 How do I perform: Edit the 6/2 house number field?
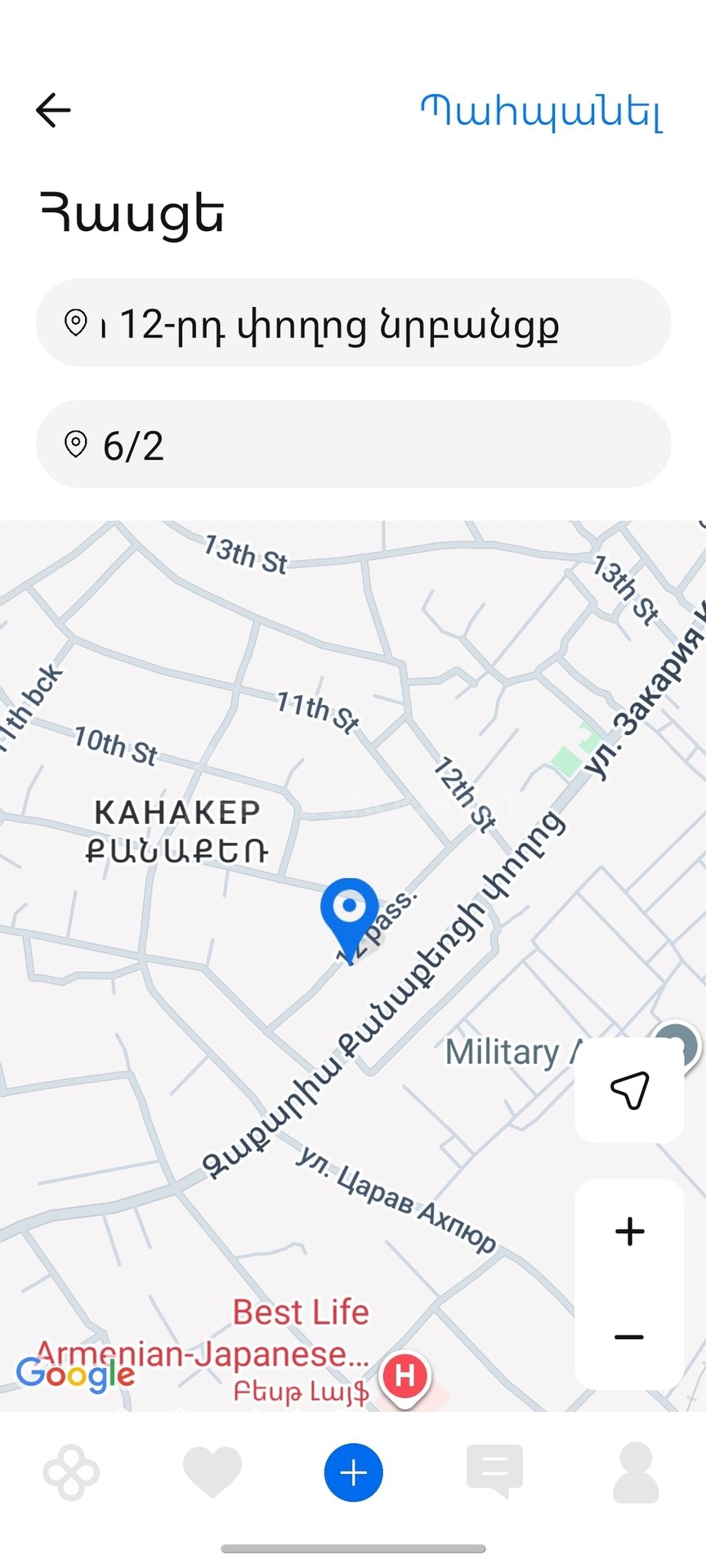click(x=353, y=444)
